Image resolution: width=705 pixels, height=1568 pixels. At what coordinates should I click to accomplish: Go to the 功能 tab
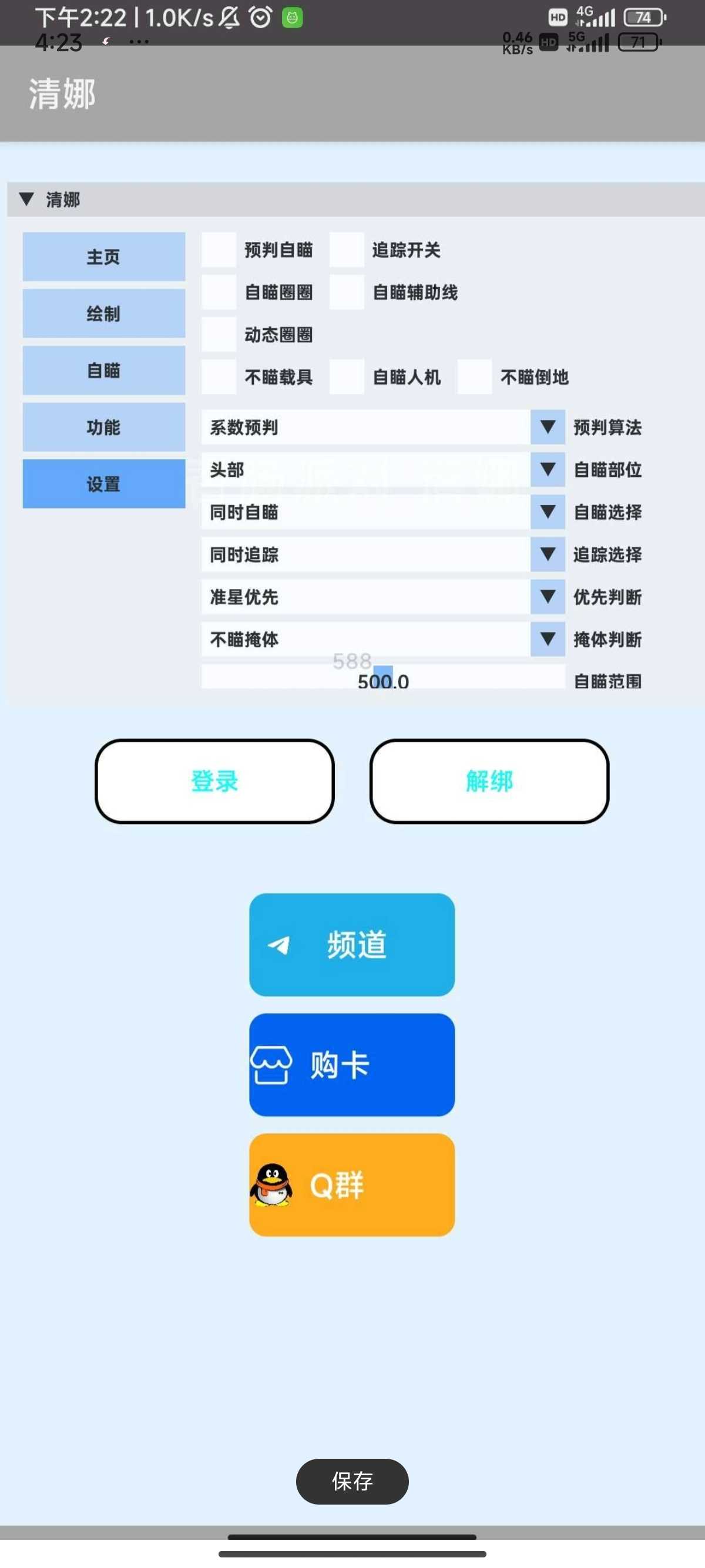click(103, 428)
